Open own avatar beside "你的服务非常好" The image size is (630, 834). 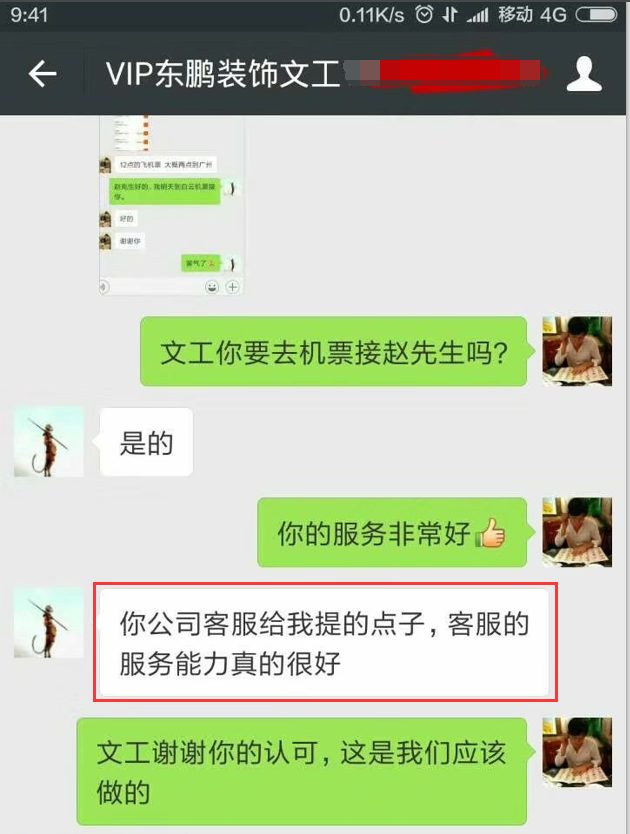coord(576,532)
